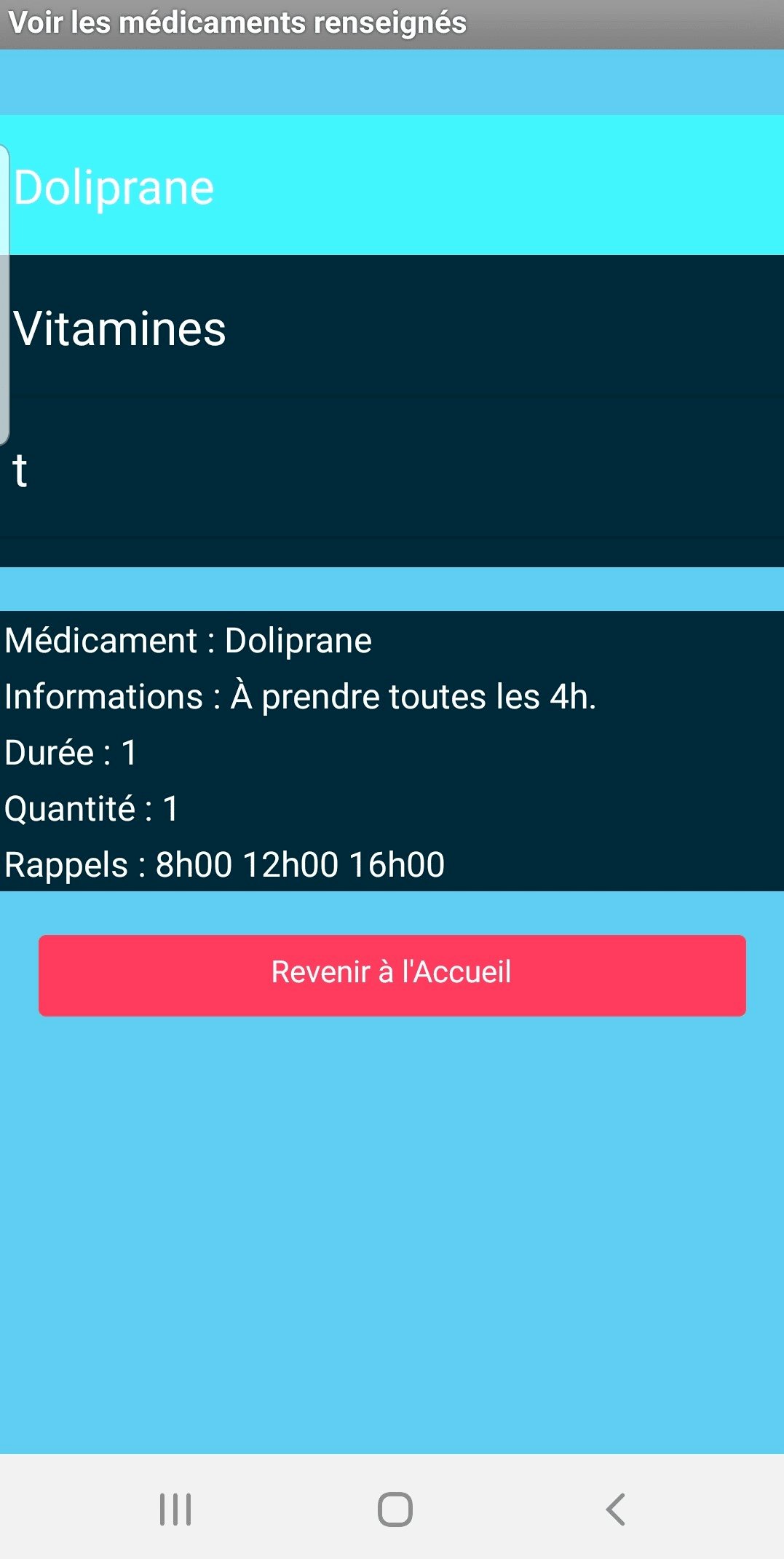Tap Revenir à l'Accueil button
Image resolution: width=784 pixels, height=1559 pixels.
(392, 974)
